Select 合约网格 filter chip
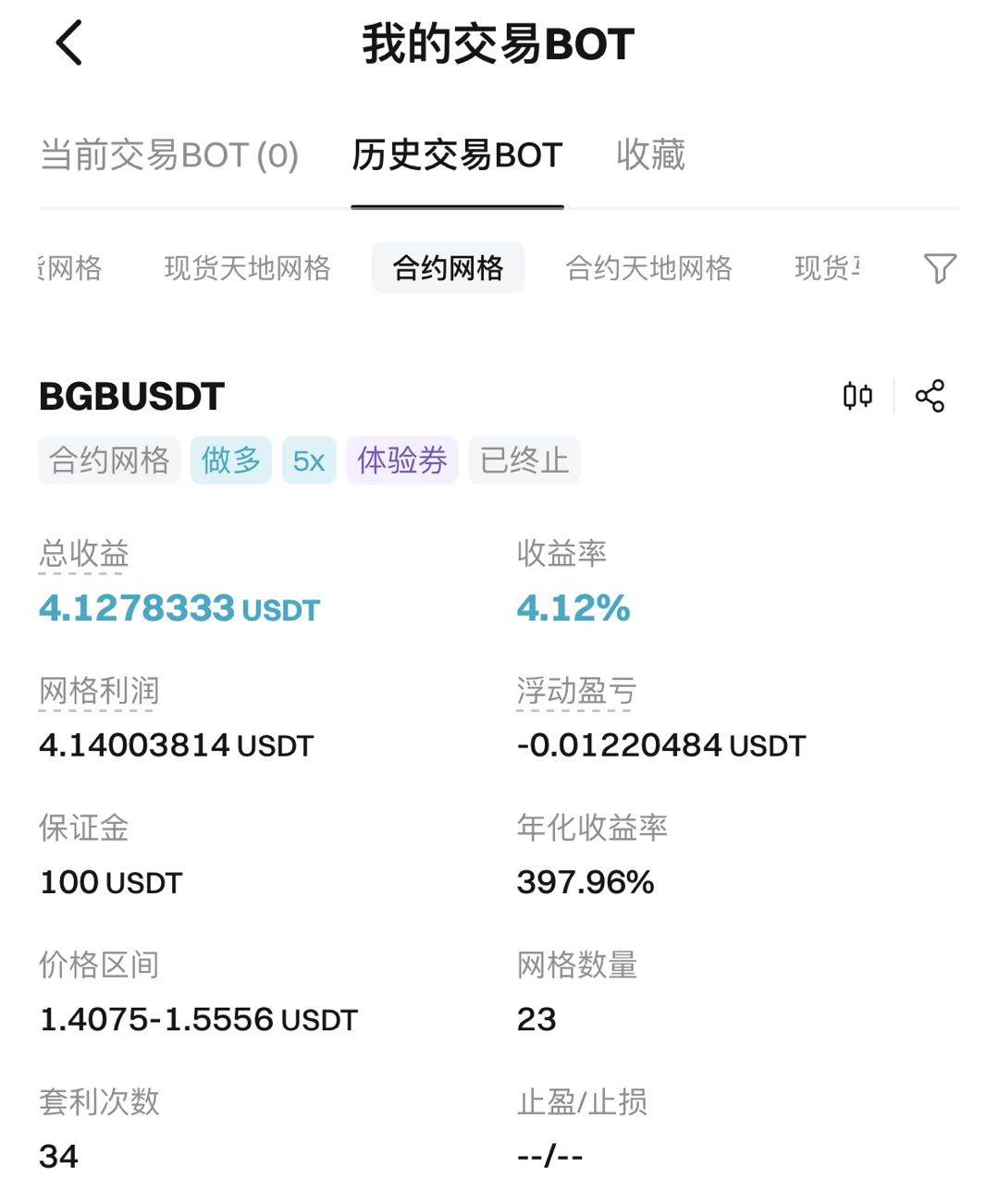 tap(448, 268)
